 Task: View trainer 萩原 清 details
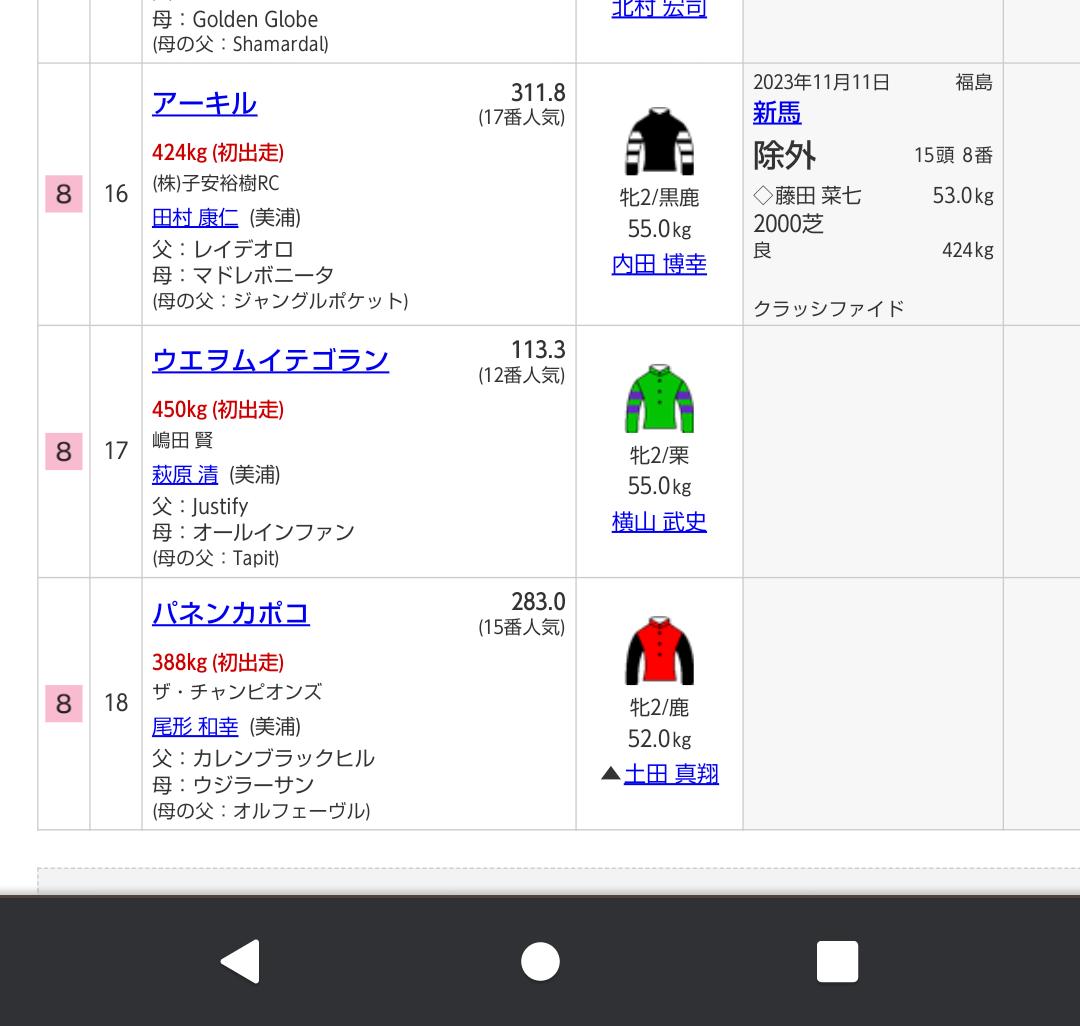pos(185,475)
